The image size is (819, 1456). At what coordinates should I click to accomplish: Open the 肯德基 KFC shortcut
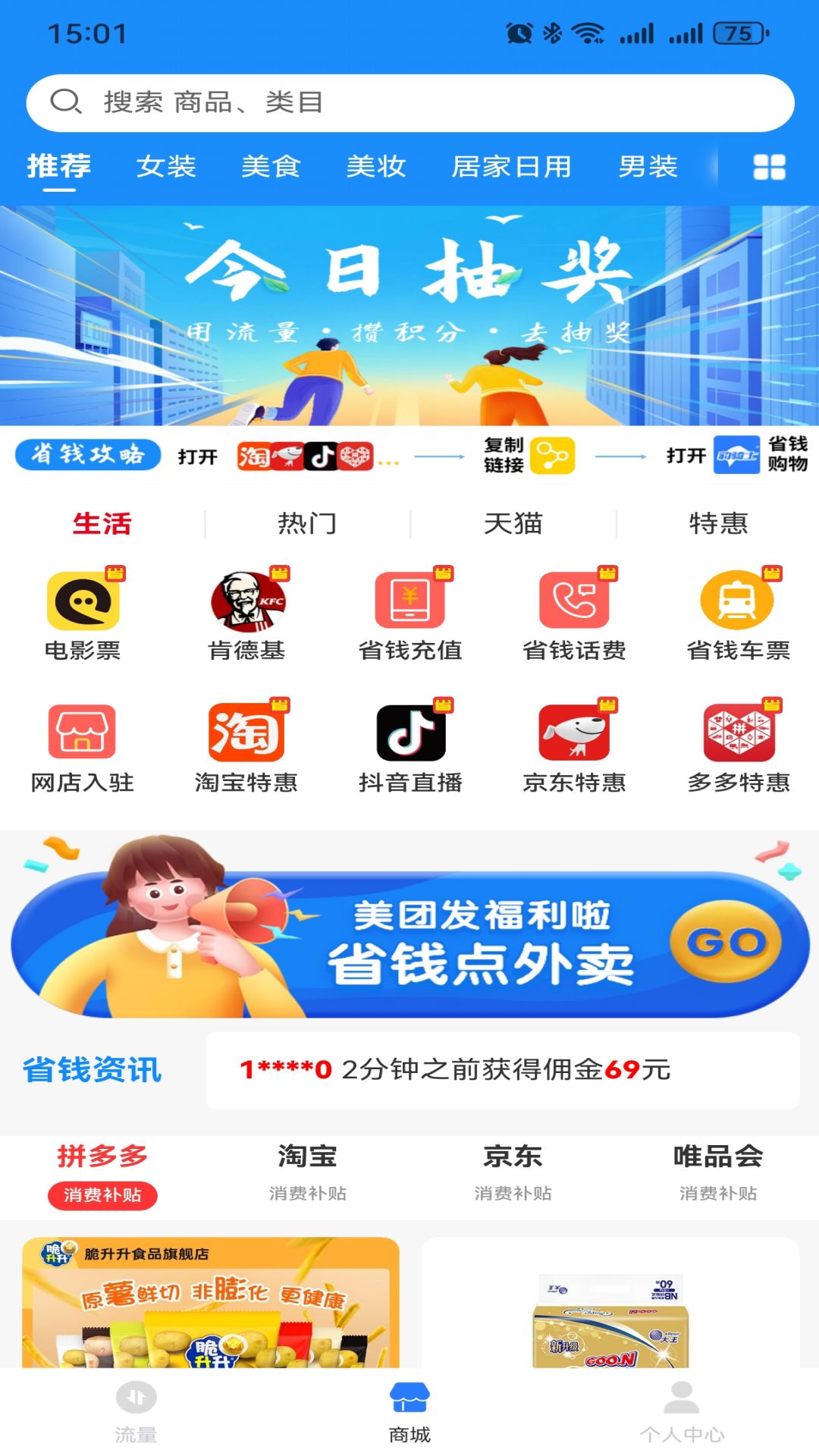246,614
